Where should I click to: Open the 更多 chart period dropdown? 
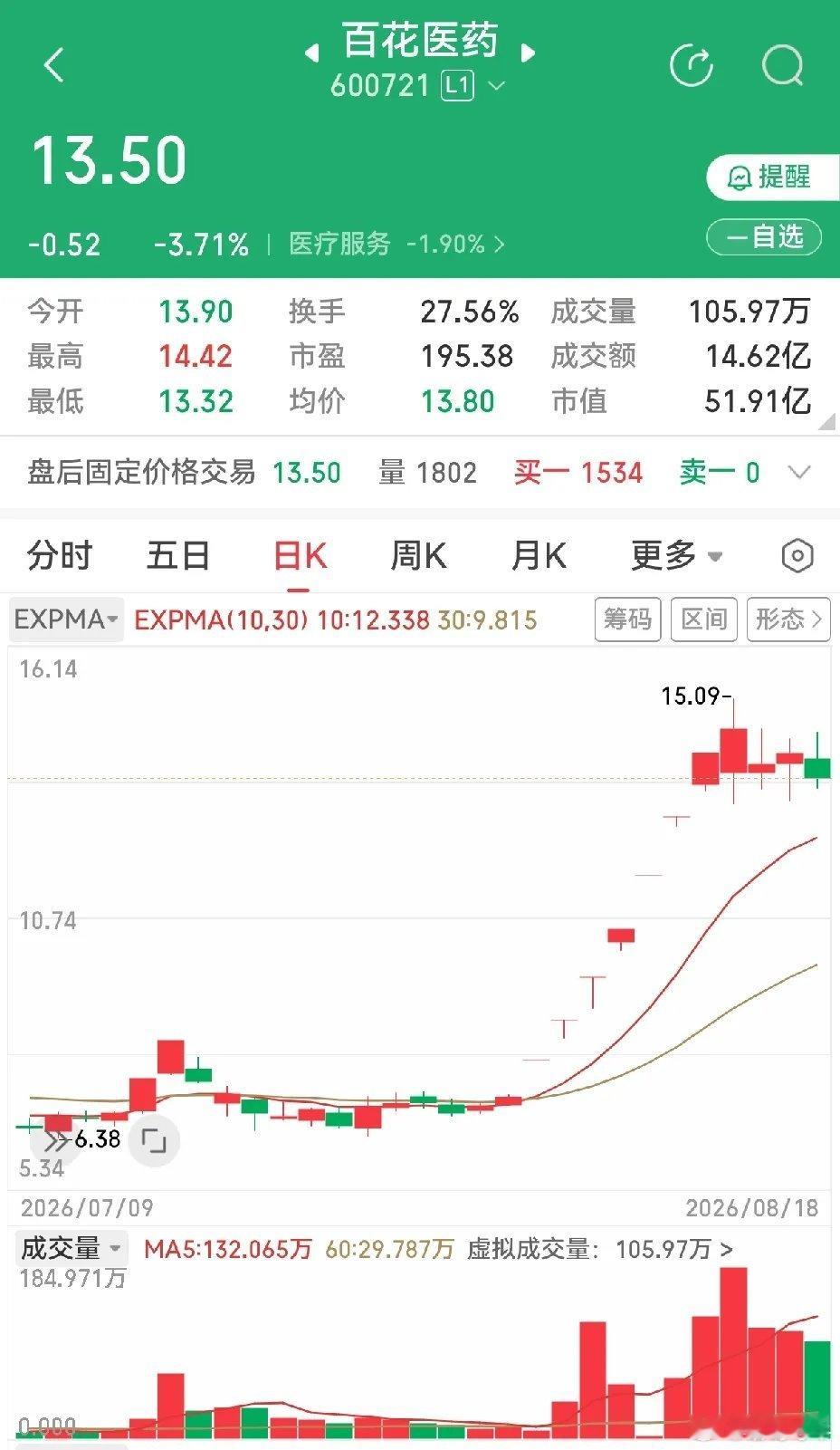tap(677, 555)
